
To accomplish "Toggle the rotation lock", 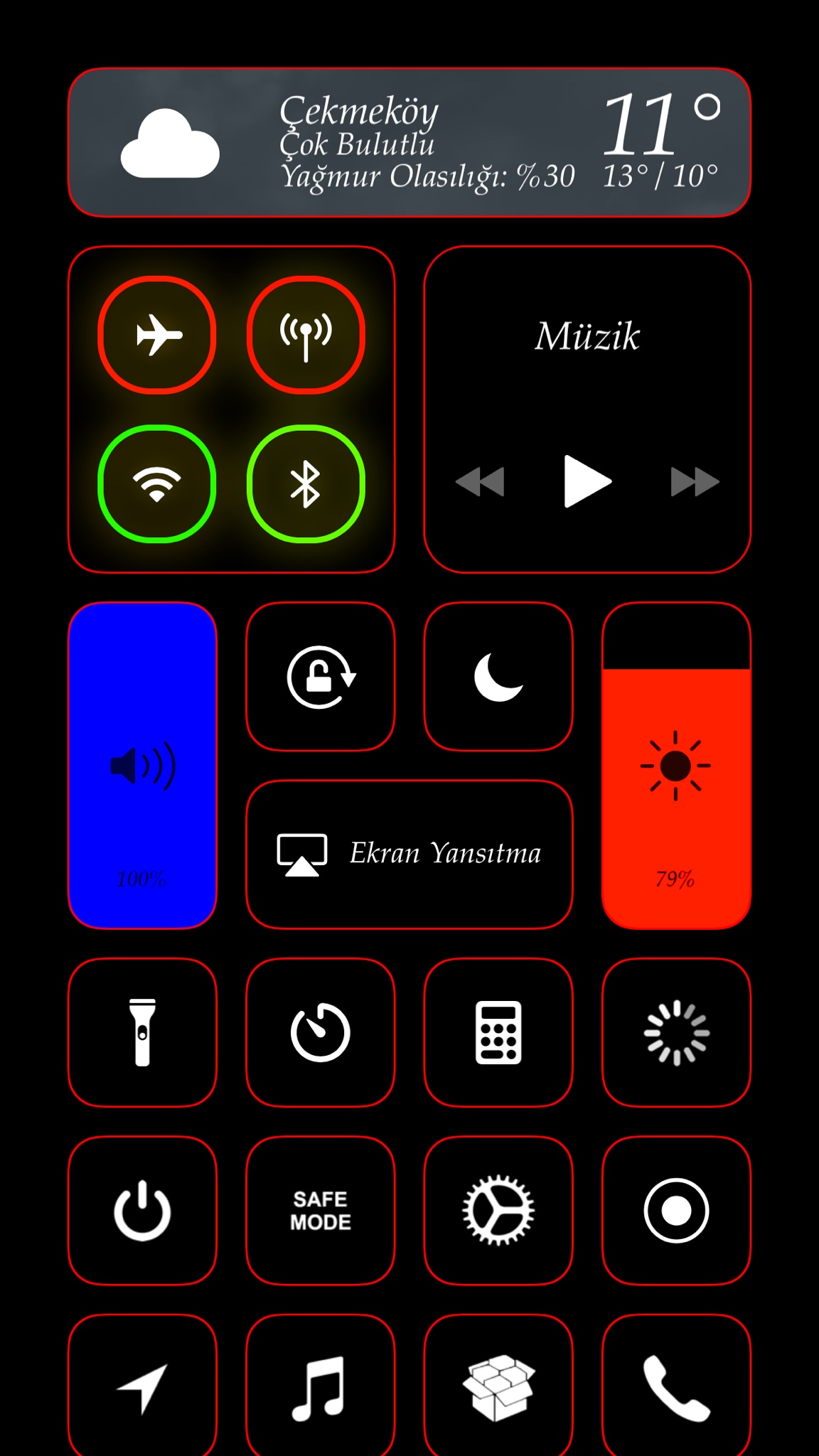I will point(320,677).
